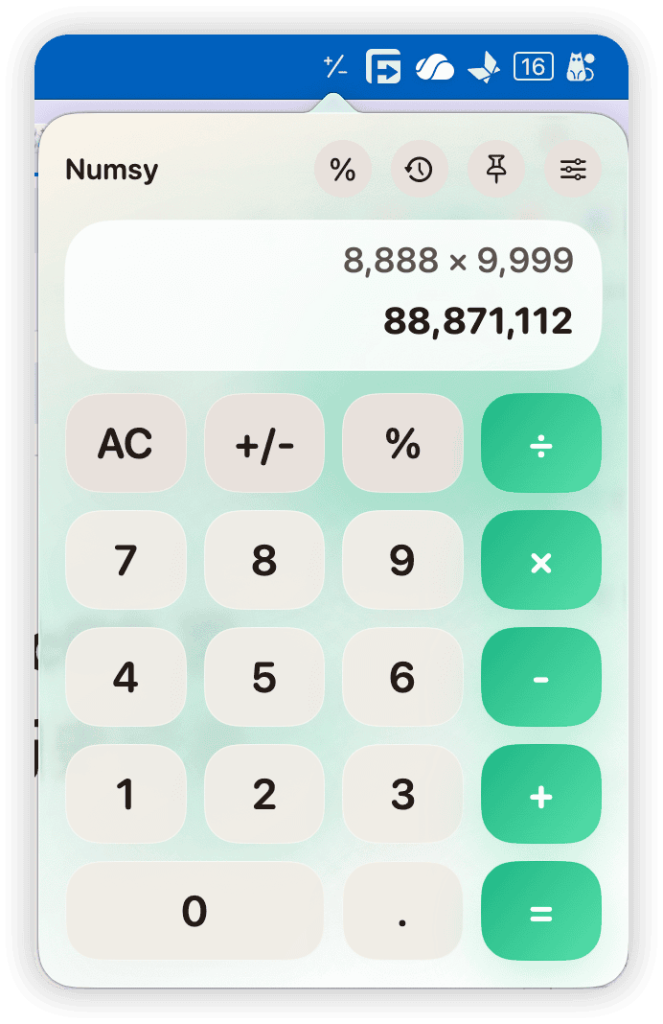The height and width of the screenshot is (1024, 663).
Task: Open the percentage calculator icon beside Numsy
Action: click(342, 170)
